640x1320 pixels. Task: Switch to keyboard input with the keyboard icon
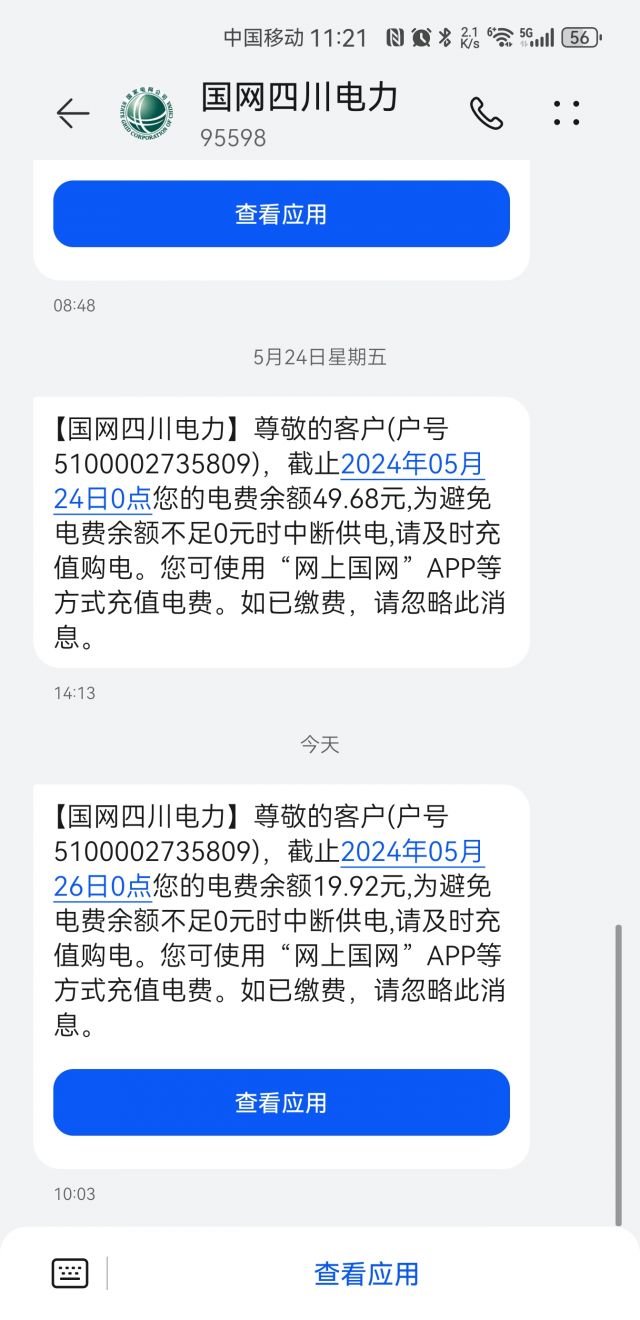click(70, 1273)
